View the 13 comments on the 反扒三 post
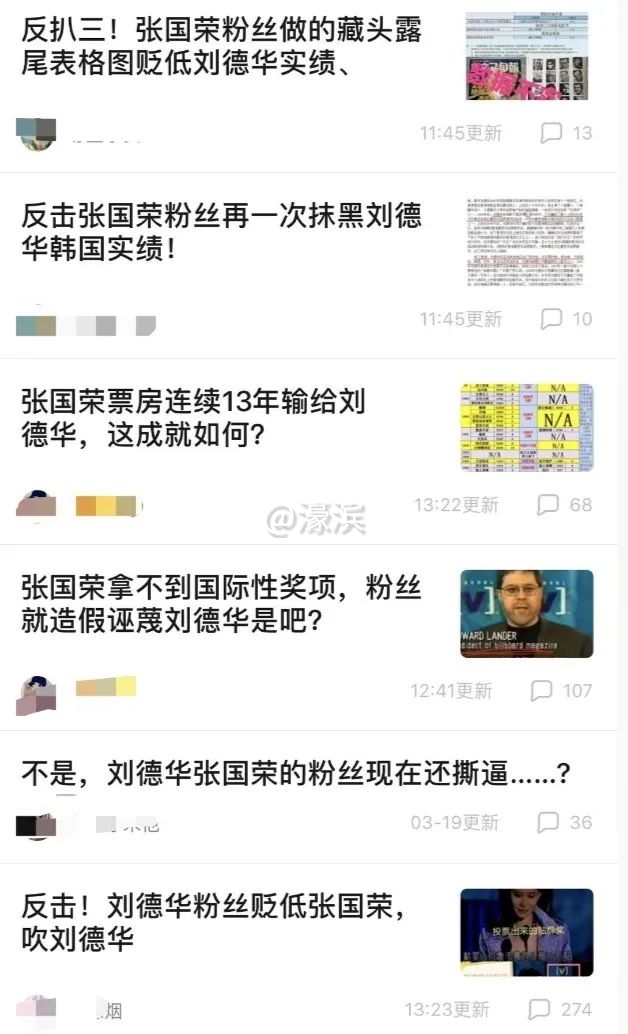 pos(566,133)
